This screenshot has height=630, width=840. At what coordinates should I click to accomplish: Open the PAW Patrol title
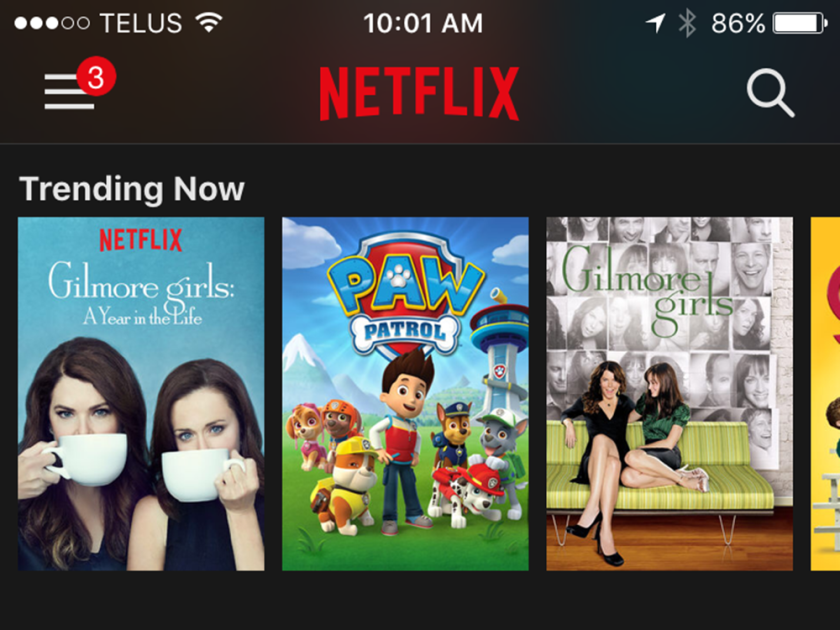click(x=405, y=394)
